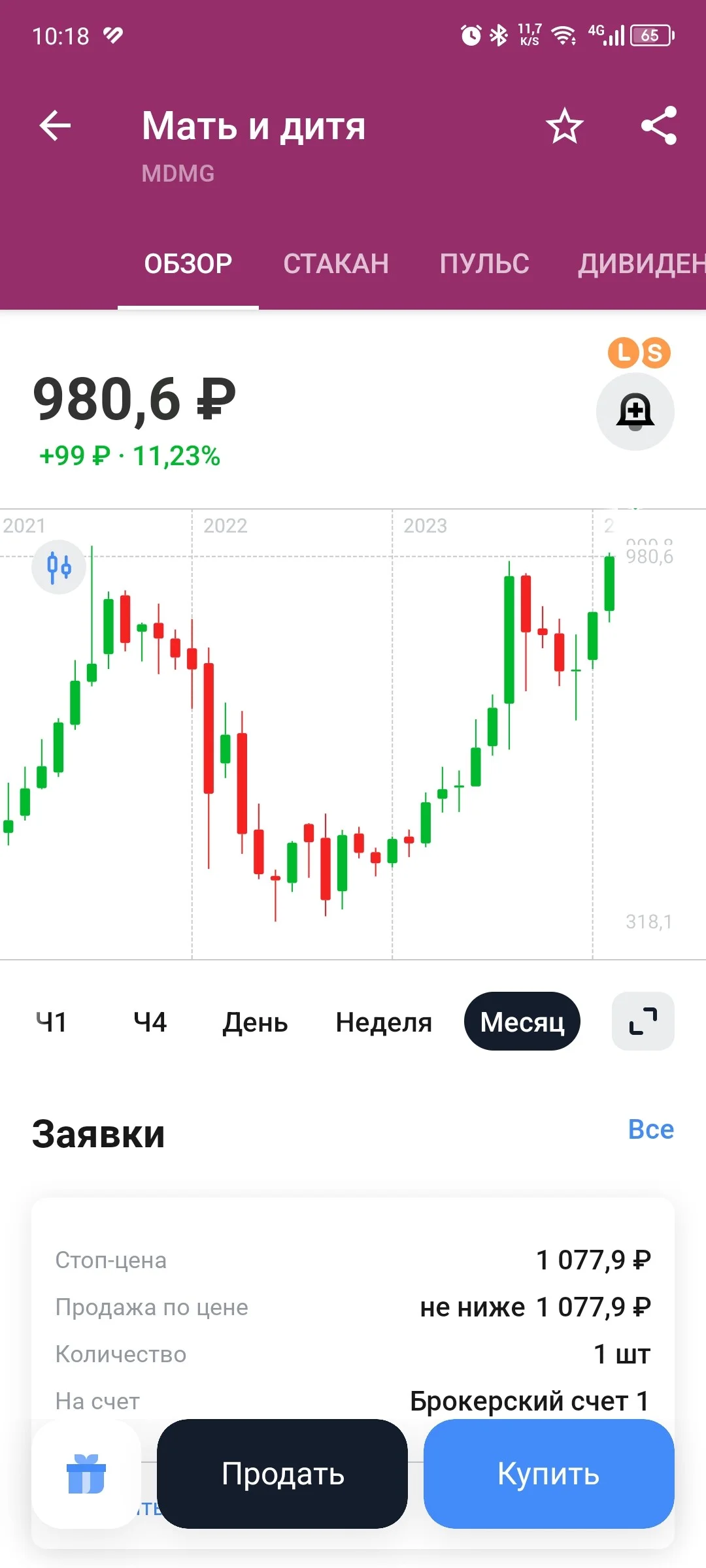
Task: Open the gift icon button
Action: click(86, 1473)
